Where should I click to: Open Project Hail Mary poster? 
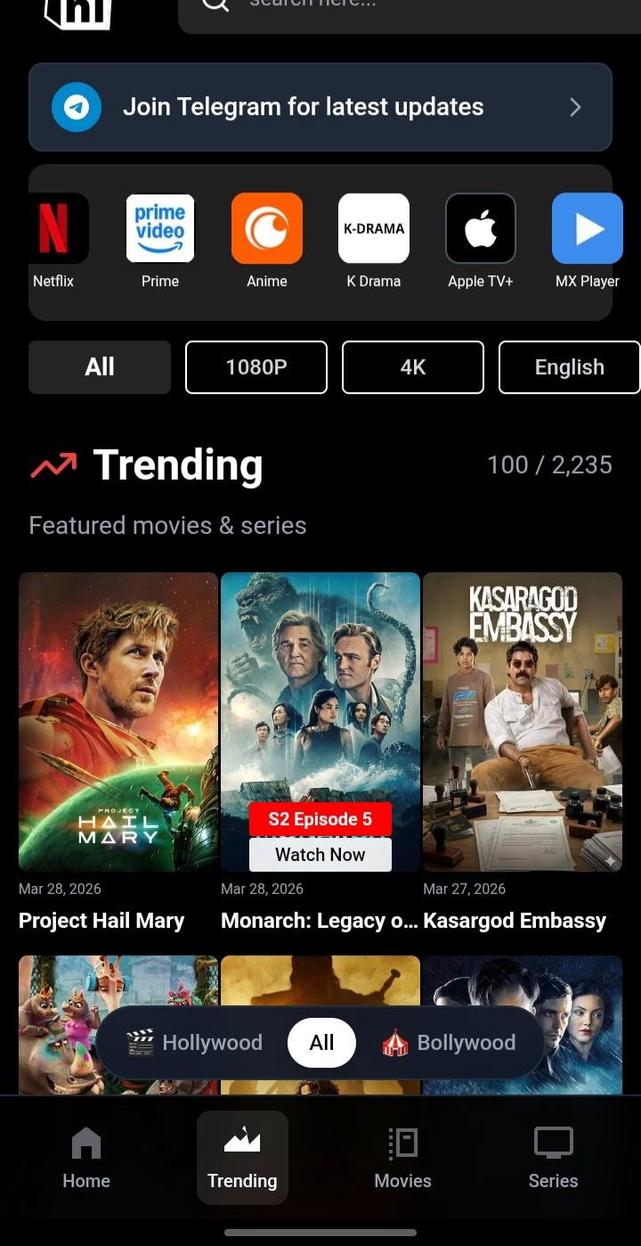[x=118, y=720]
